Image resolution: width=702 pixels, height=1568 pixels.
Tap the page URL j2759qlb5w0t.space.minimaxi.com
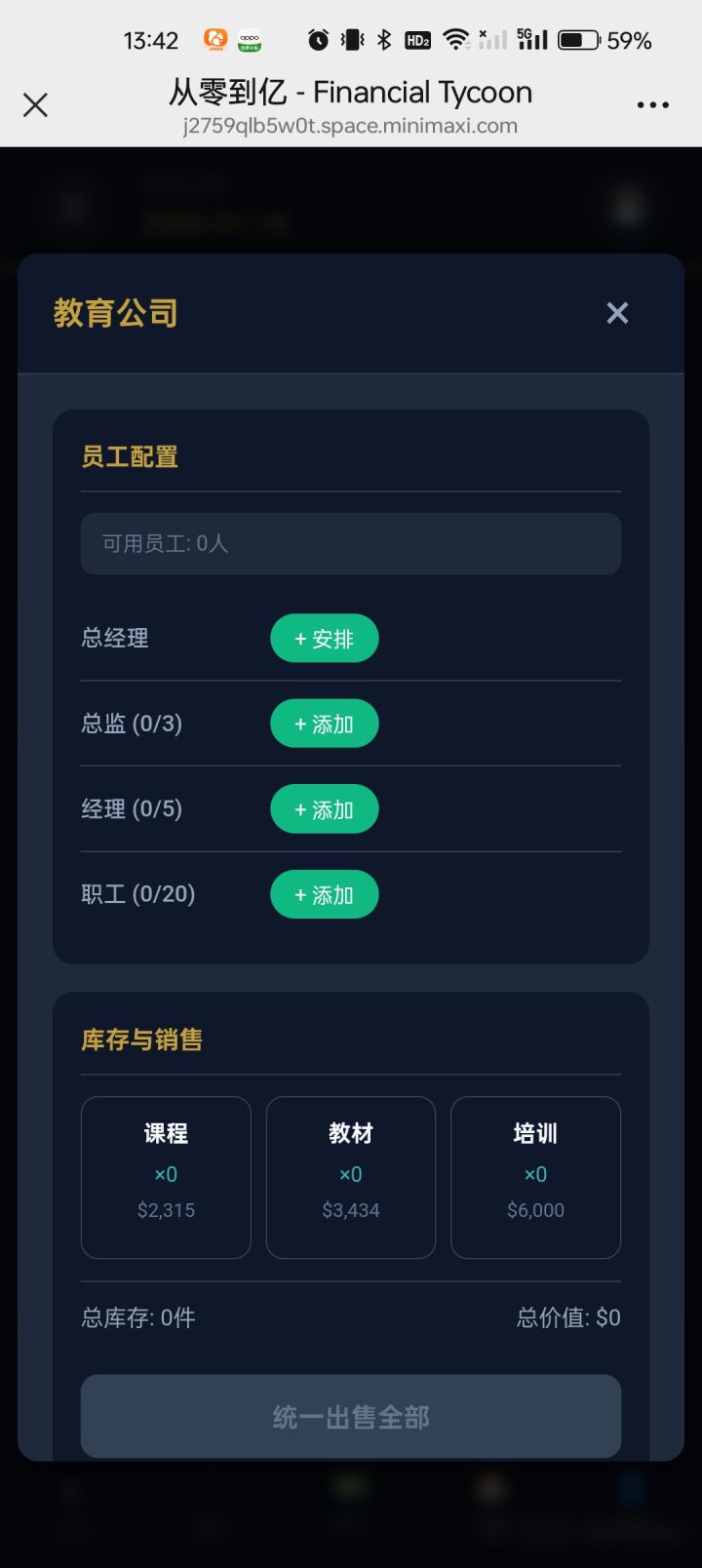pyautogui.click(x=350, y=126)
